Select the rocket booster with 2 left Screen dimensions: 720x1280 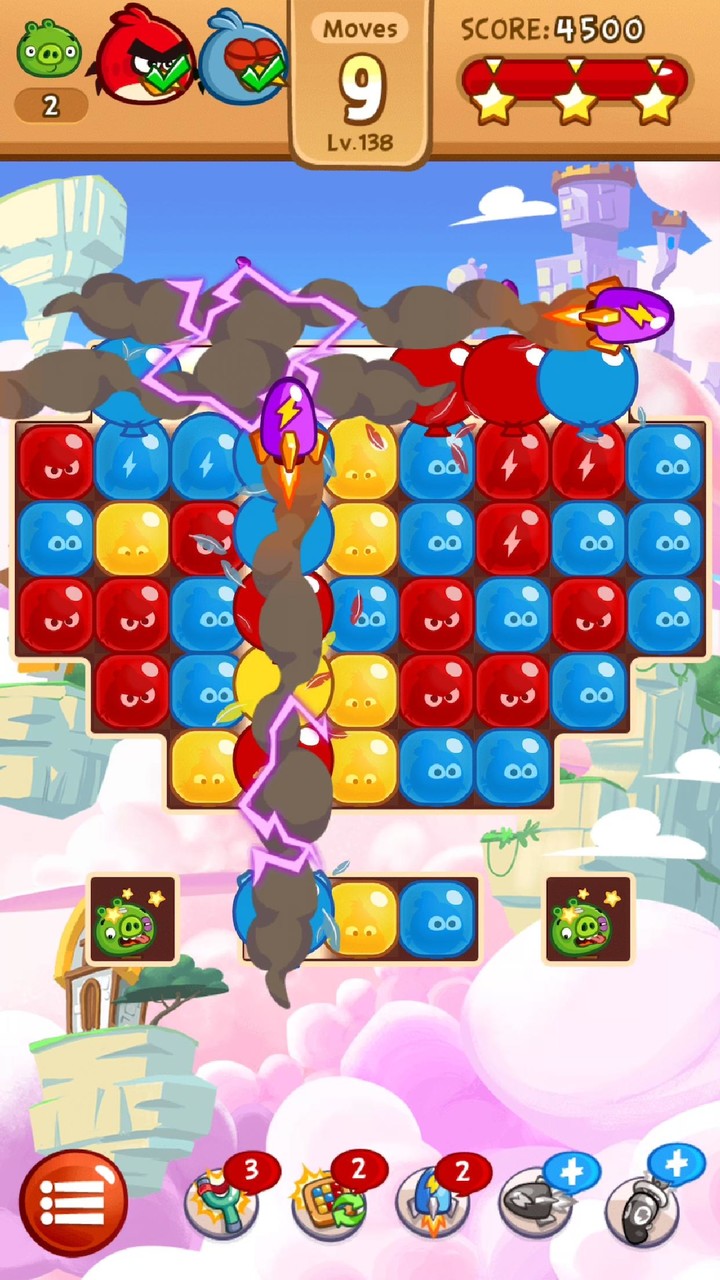[433, 1203]
